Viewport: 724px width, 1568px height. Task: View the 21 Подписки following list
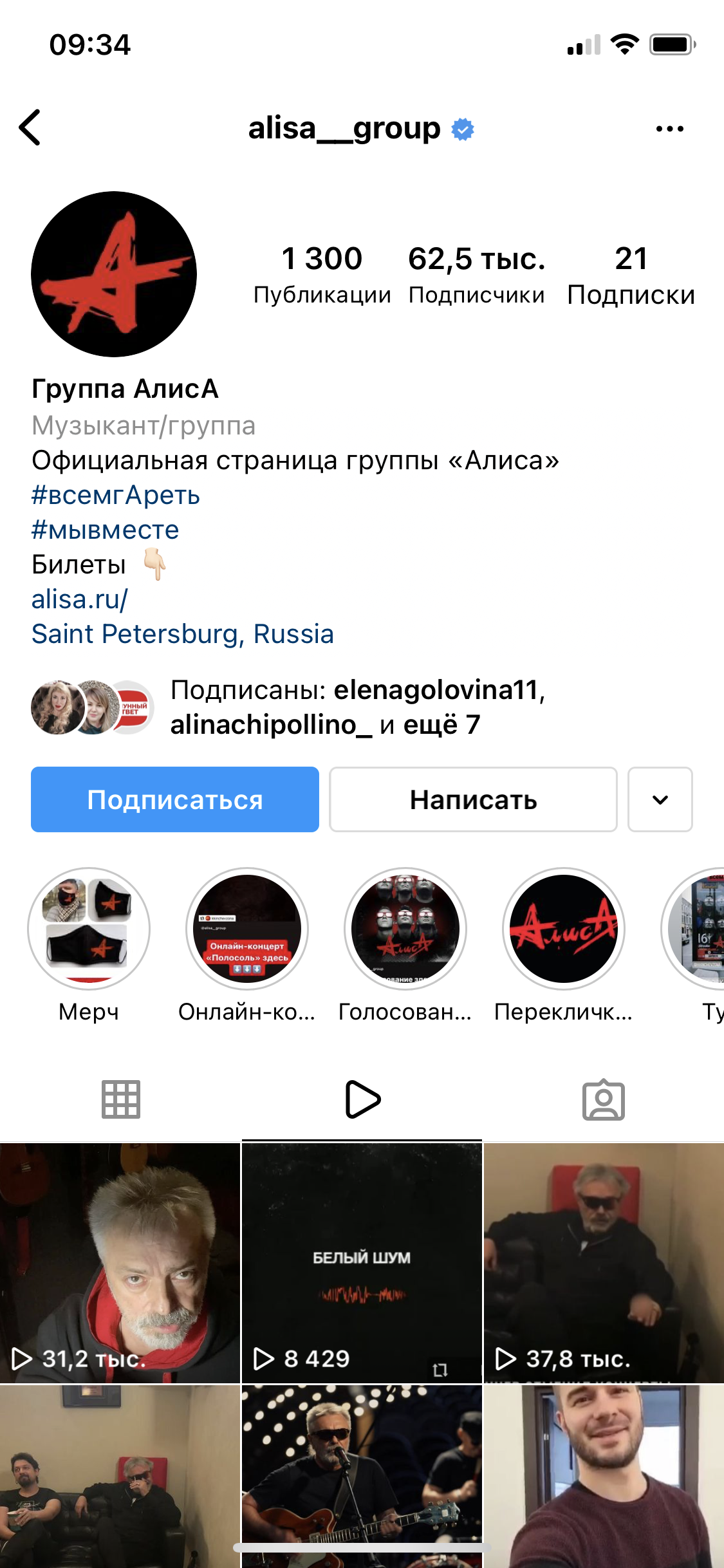coord(631,275)
